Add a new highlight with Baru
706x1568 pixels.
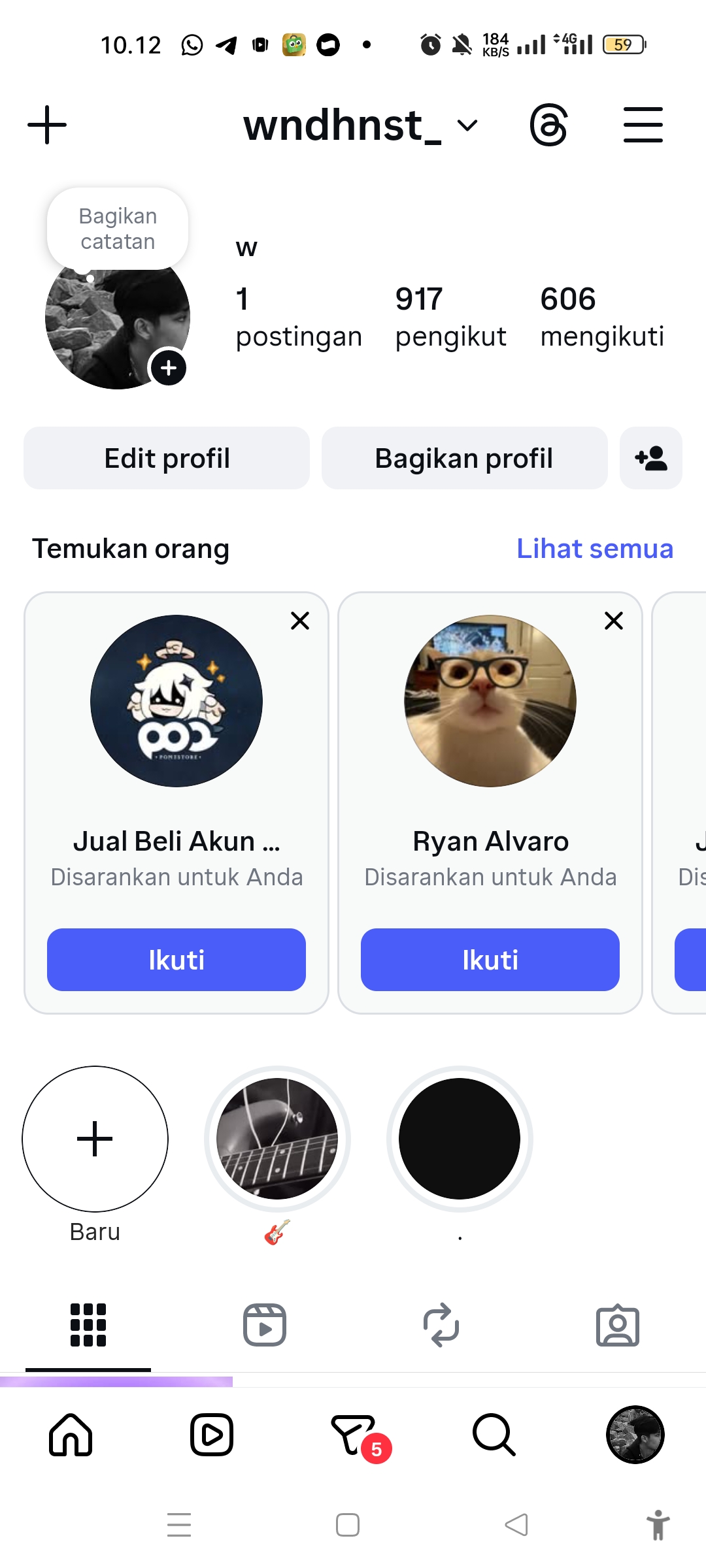pyautogui.click(x=95, y=1139)
